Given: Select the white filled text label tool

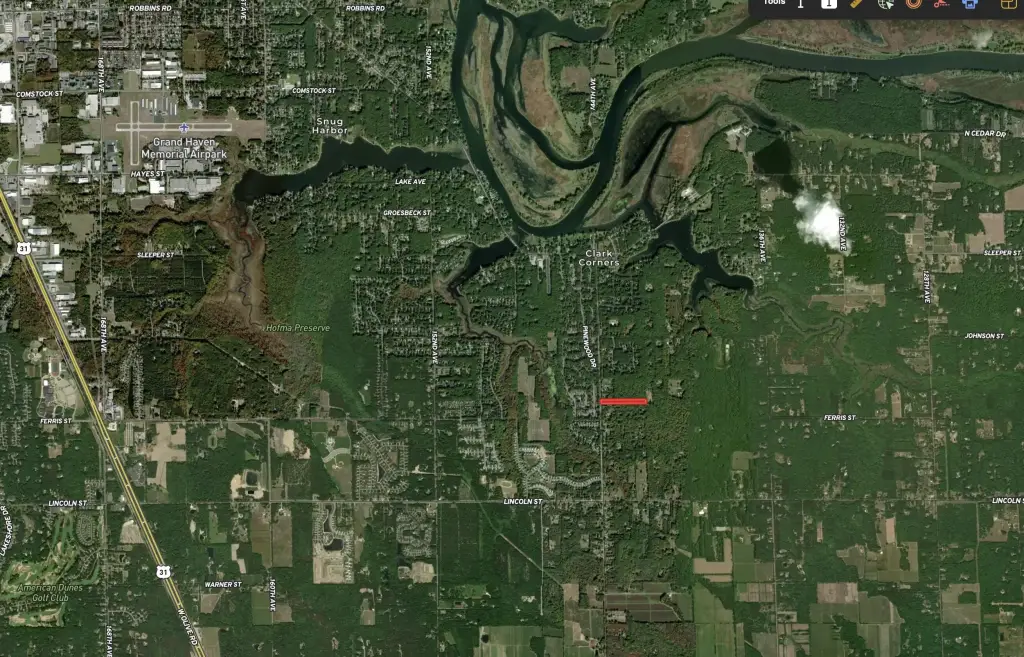Looking at the screenshot, I should (829, 3).
